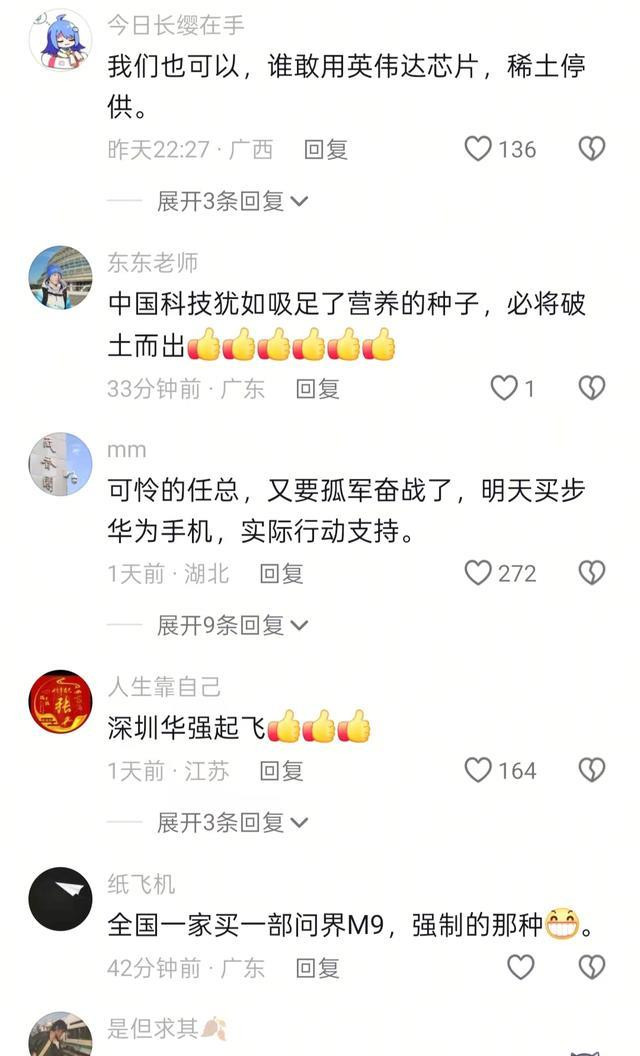Reply to 今日长缨在手's comment
Viewport: 640px width, 1056px height.
(325, 150)
